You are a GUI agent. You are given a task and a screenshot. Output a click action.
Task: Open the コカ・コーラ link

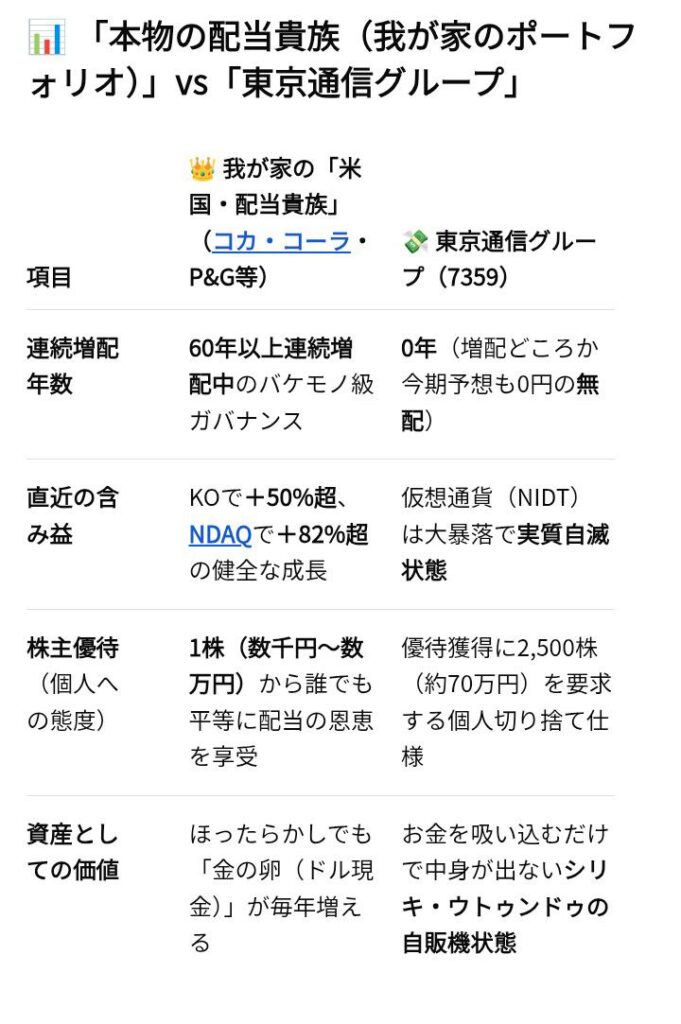[x=281, y=241]
